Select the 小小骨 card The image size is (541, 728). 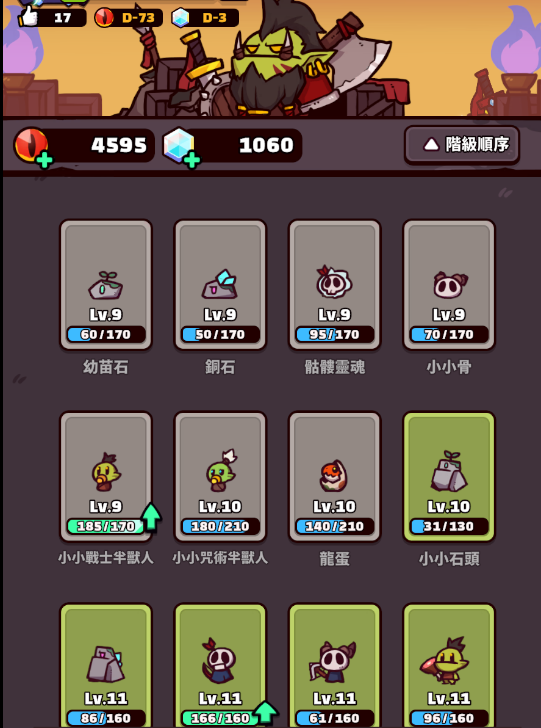[449, 285]
